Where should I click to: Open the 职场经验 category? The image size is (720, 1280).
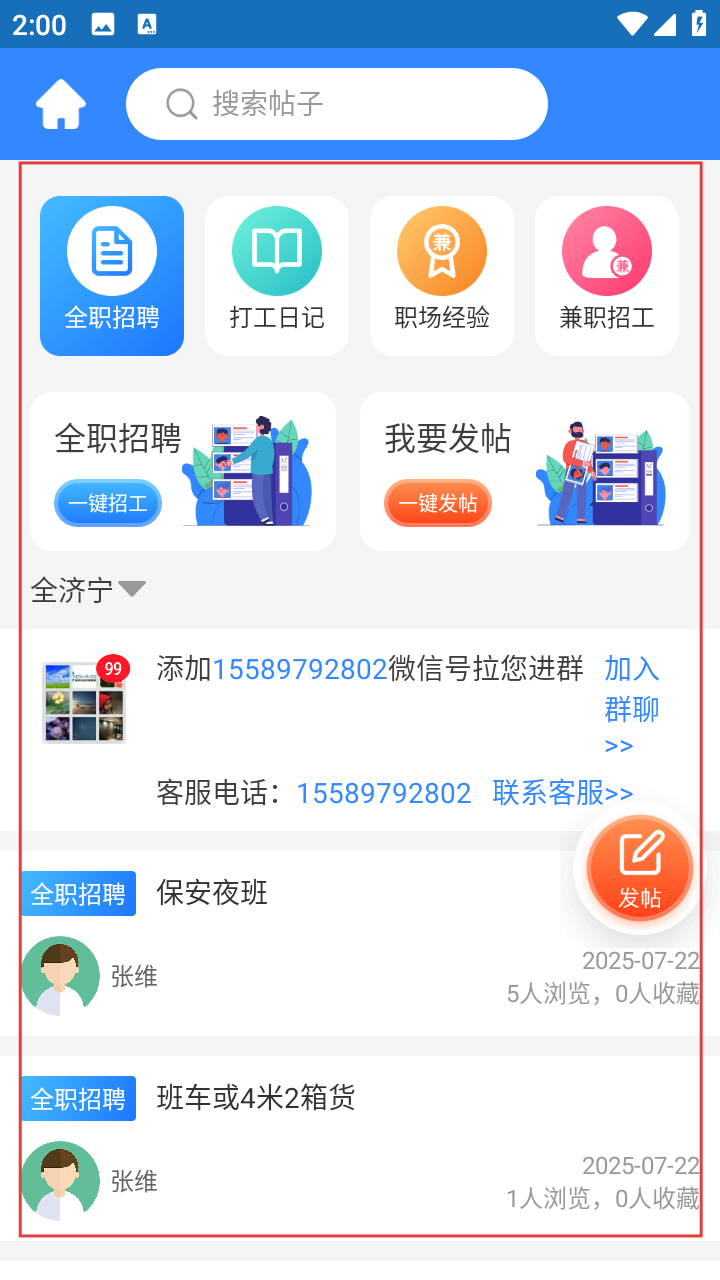(442, 276)
